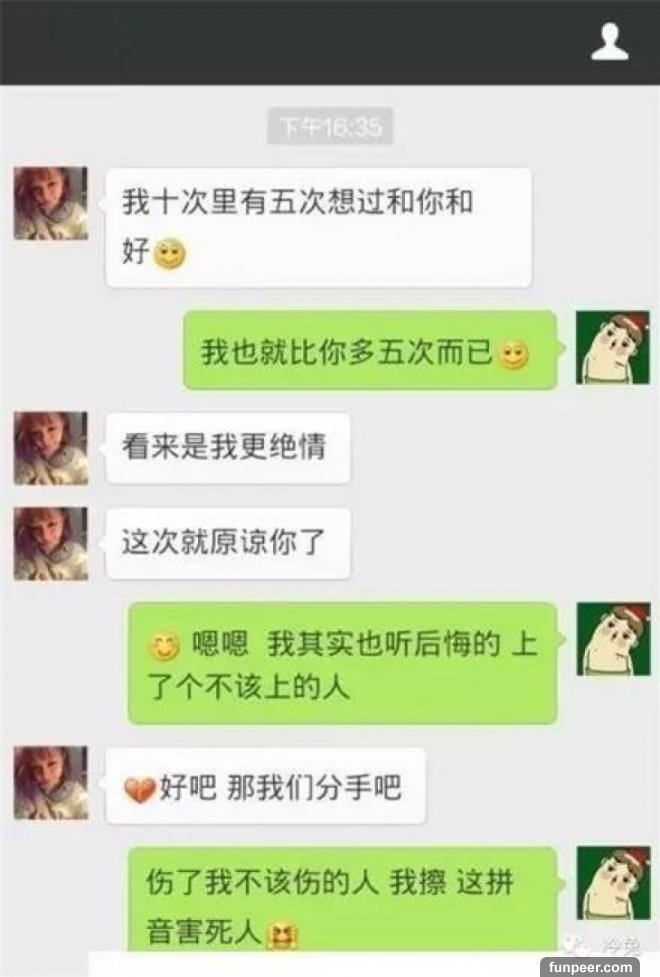Tap the avatar beside "看来是我更绝情"
Screen dimensions: 660x977
click(x=50, y=448)
